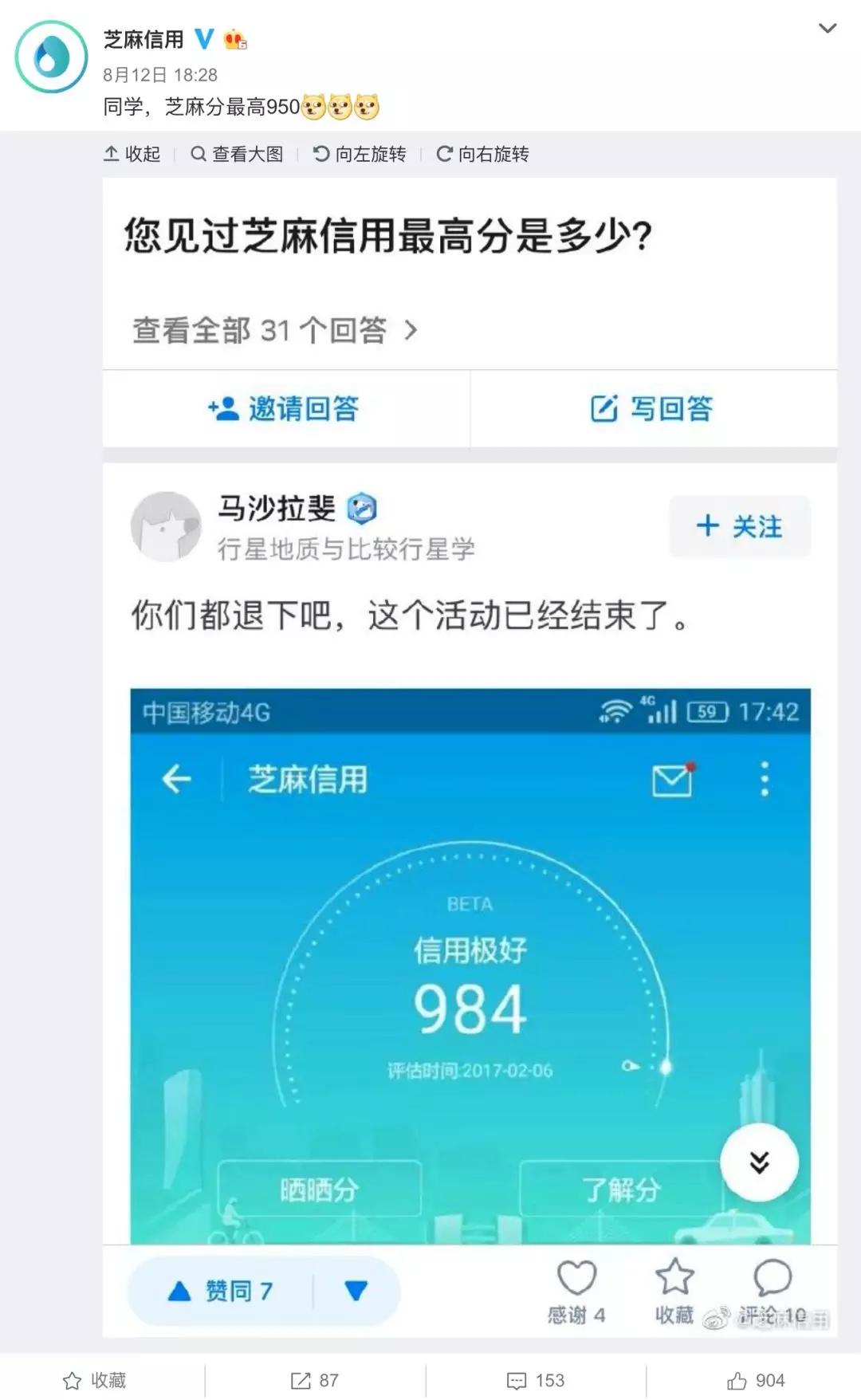Open the 153 comments
The image size is (861, 1400).
[536, 1380]
